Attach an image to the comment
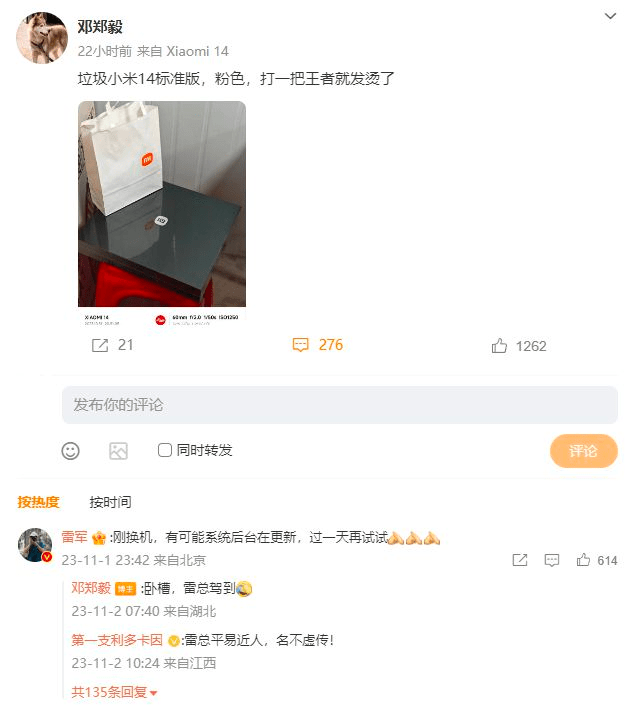The image size is (638, 712). pyautogui.click(x=118, y=451)
